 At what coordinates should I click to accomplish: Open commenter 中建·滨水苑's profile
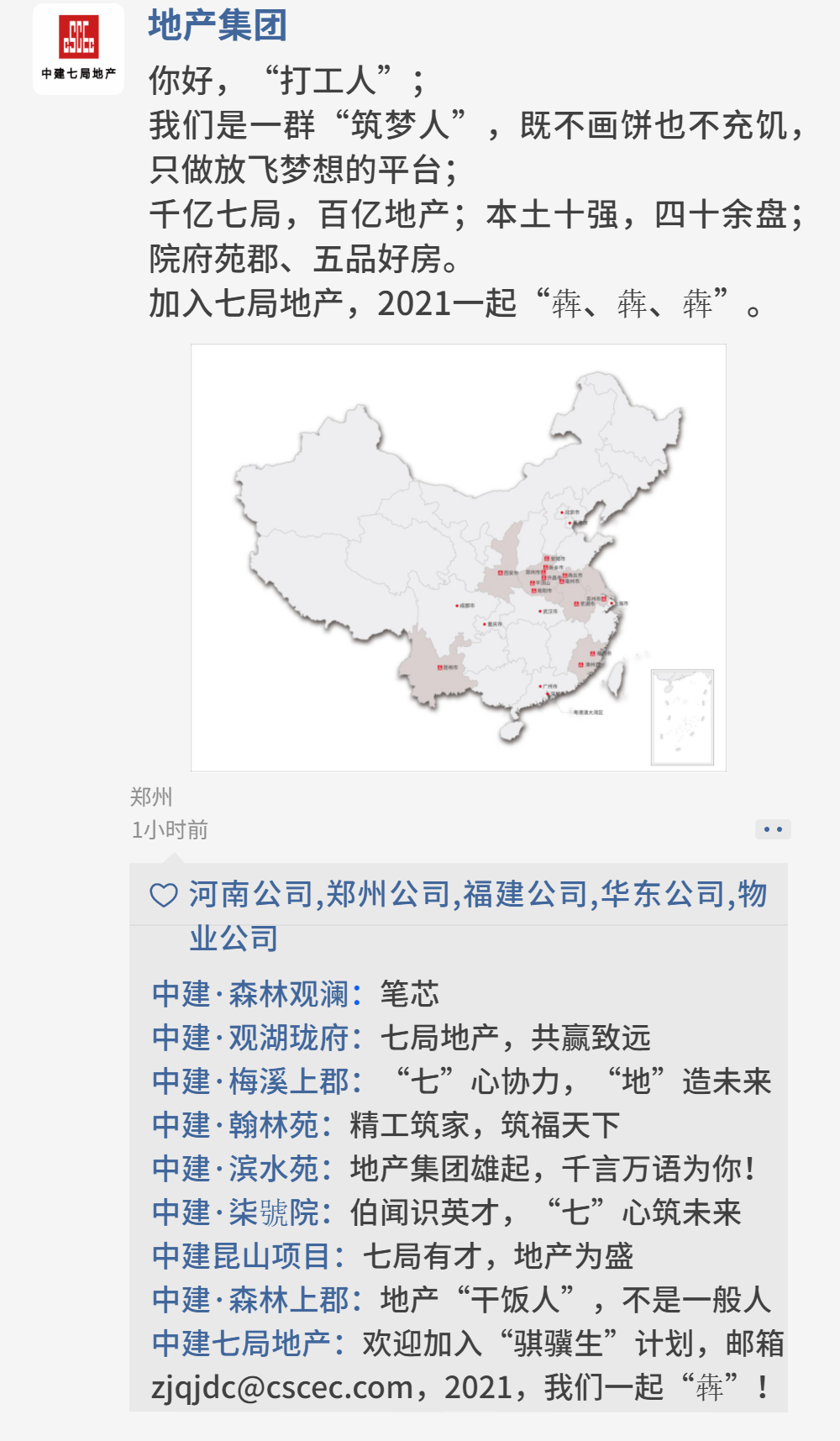click(x=235, y=1169)
